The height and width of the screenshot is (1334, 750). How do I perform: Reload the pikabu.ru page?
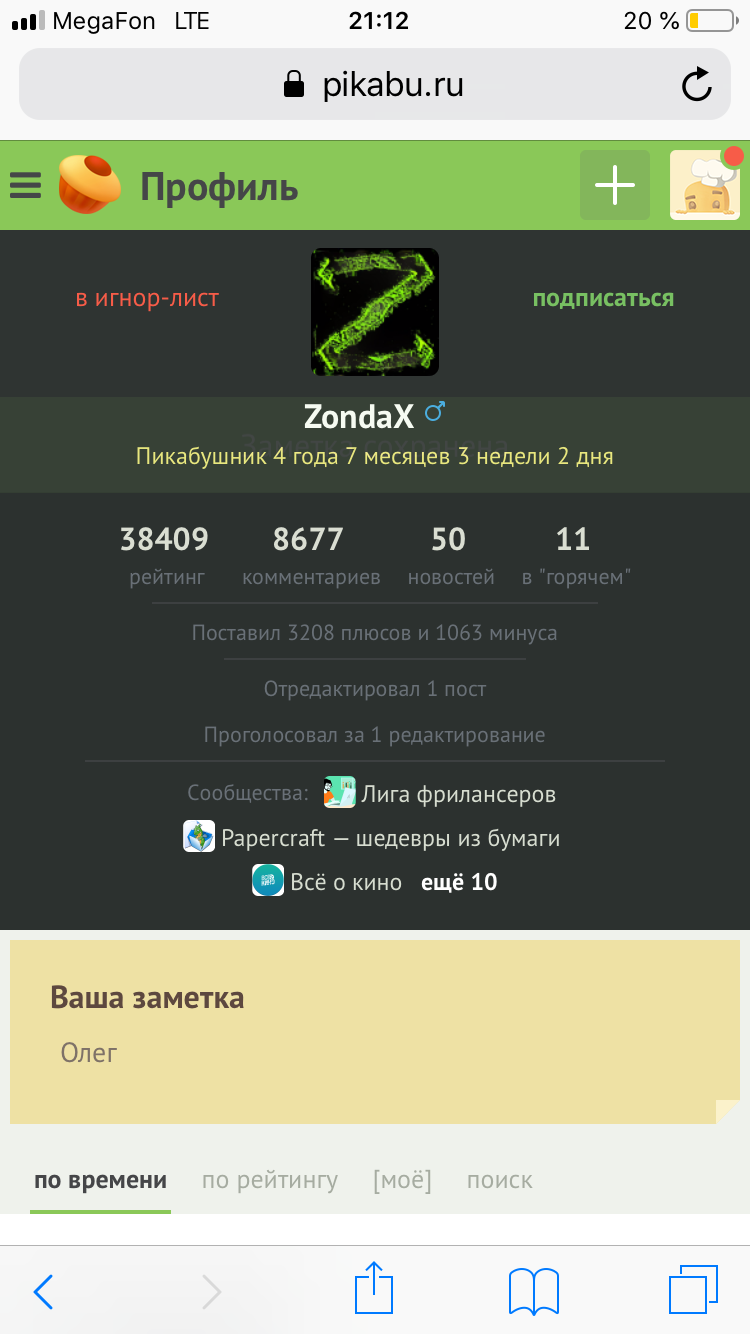697,85
